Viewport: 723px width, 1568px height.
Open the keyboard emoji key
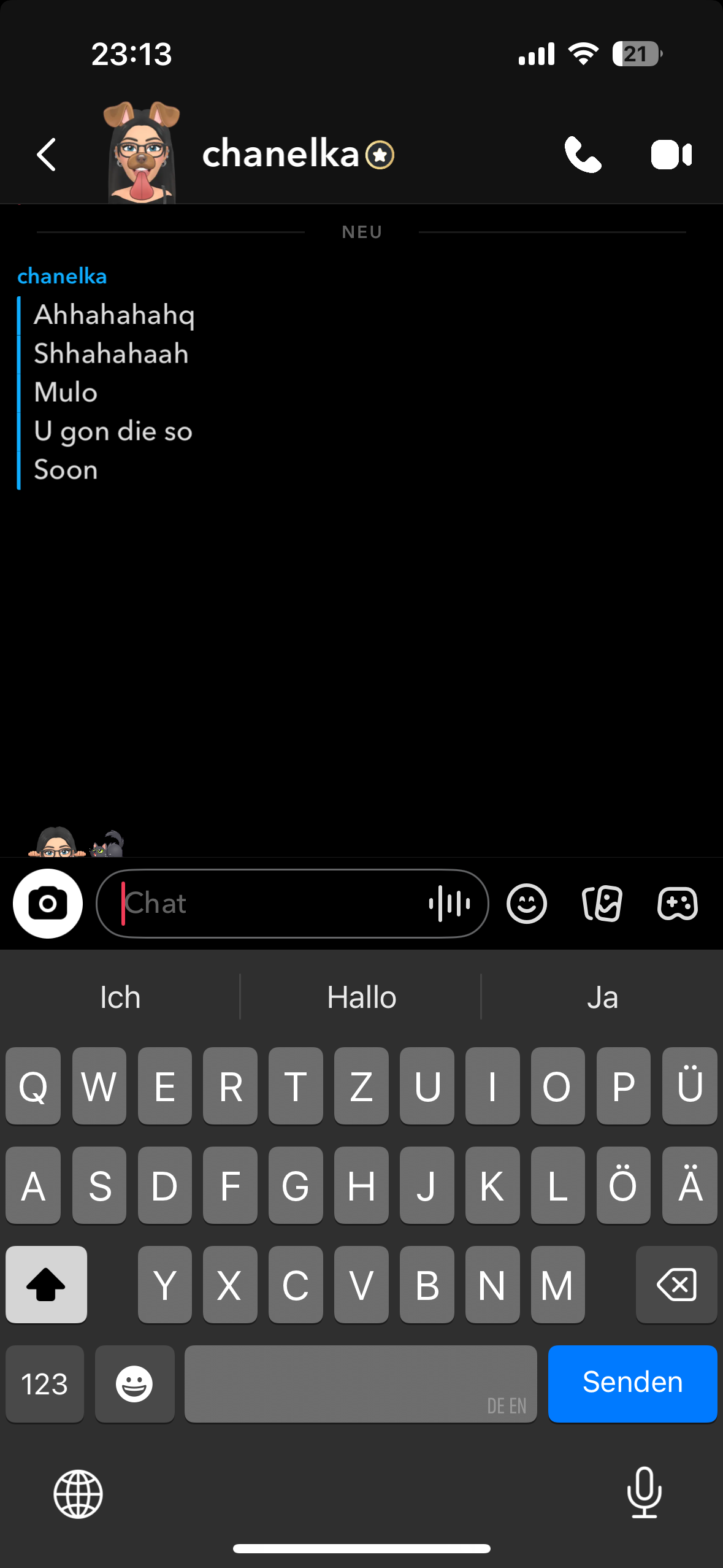pyautogui.click(x=134, y=1383)
